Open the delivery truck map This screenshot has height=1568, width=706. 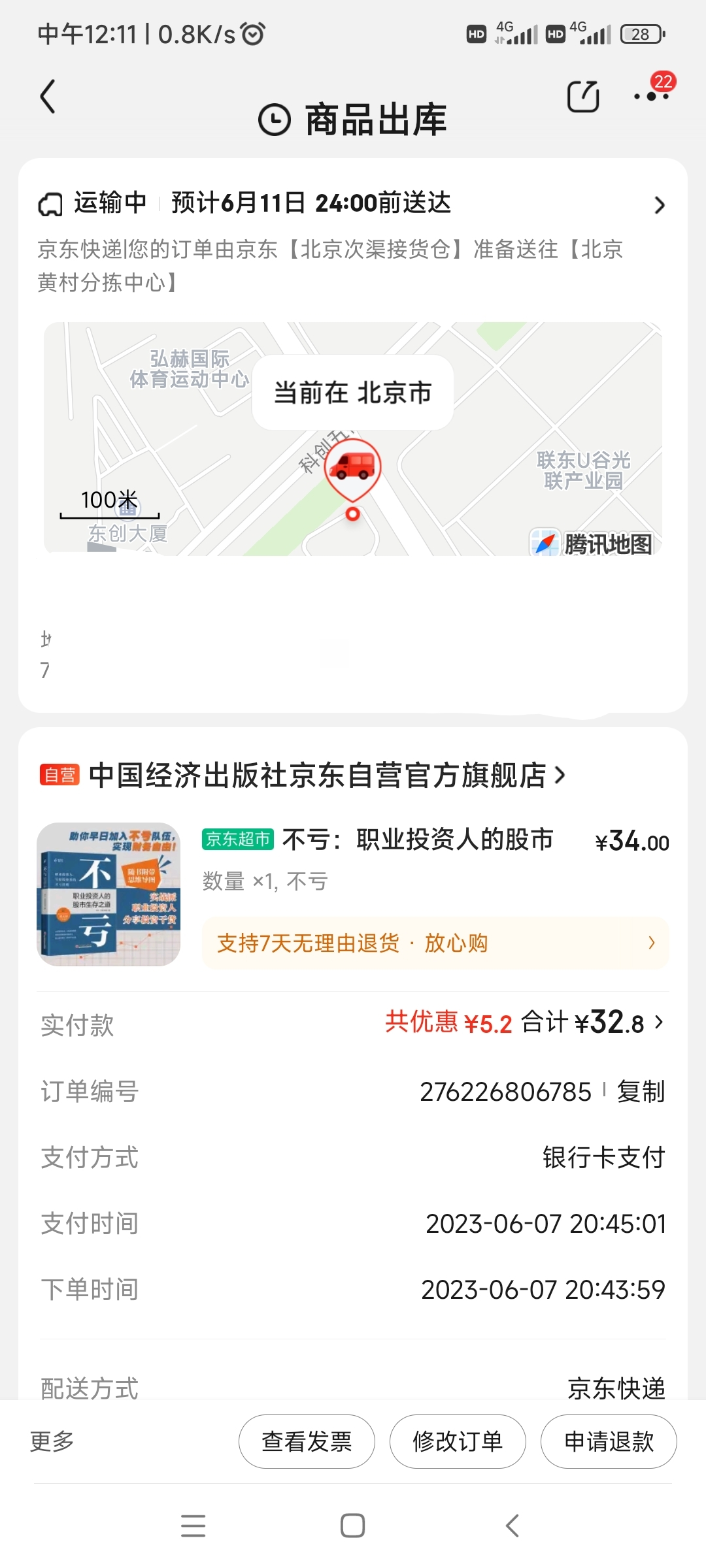pyautogui.click(x=353, y=438)
